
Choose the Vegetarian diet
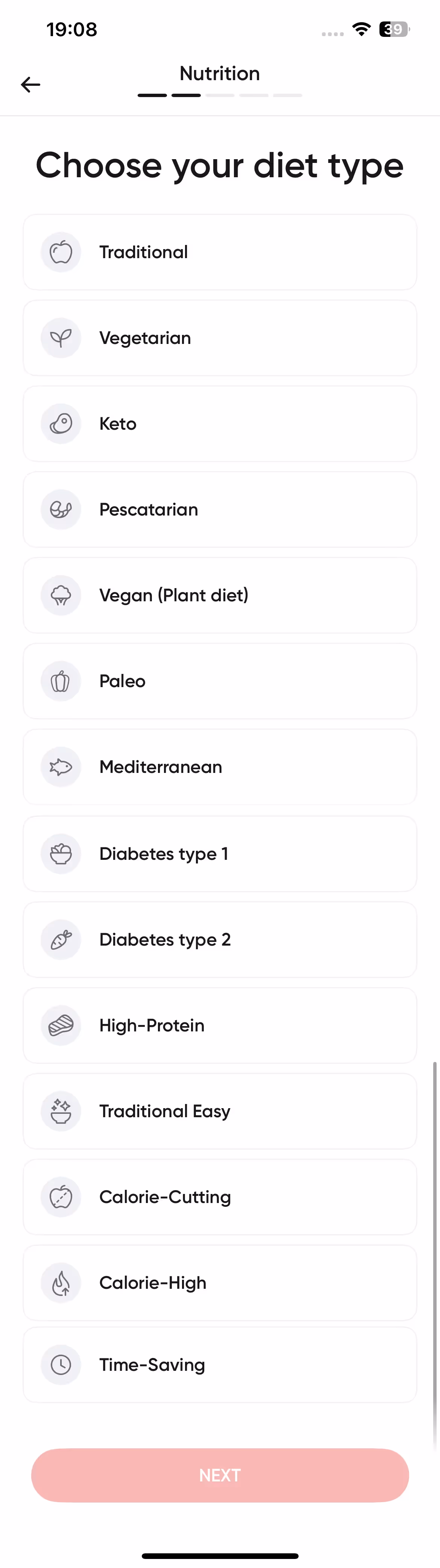220,338
